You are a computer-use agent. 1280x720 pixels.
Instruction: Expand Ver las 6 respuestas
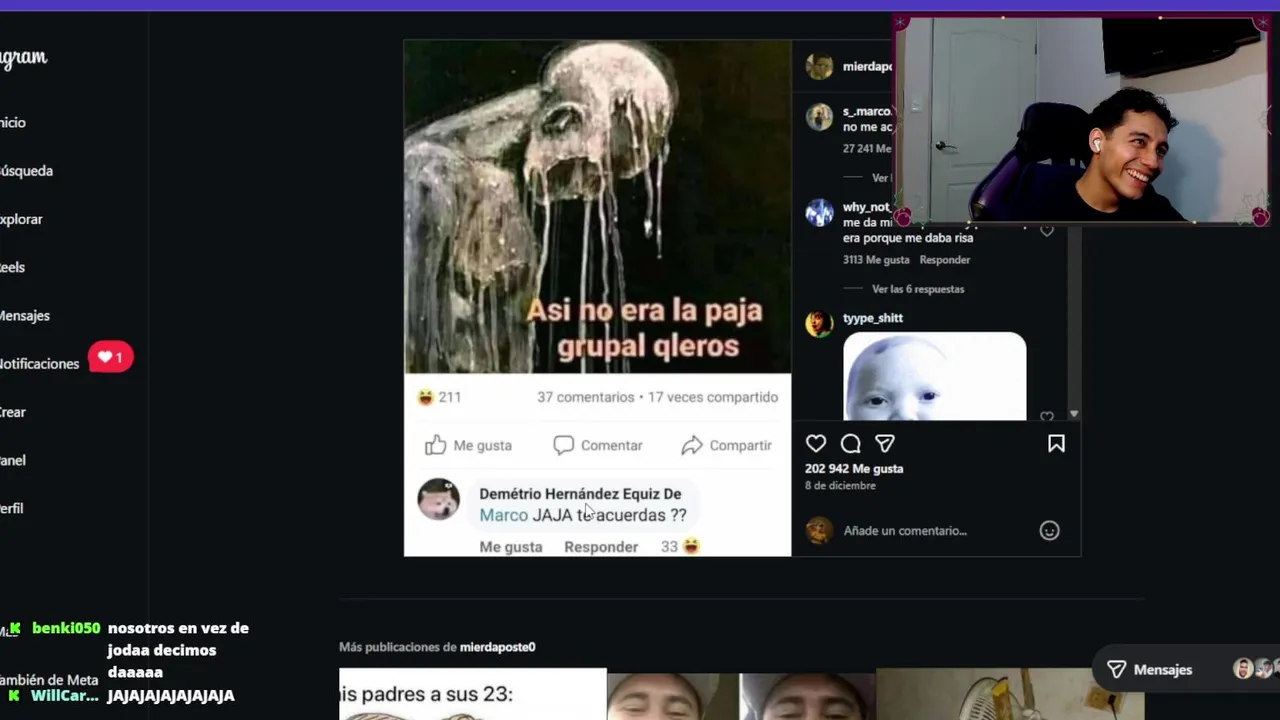pos(917,289)
